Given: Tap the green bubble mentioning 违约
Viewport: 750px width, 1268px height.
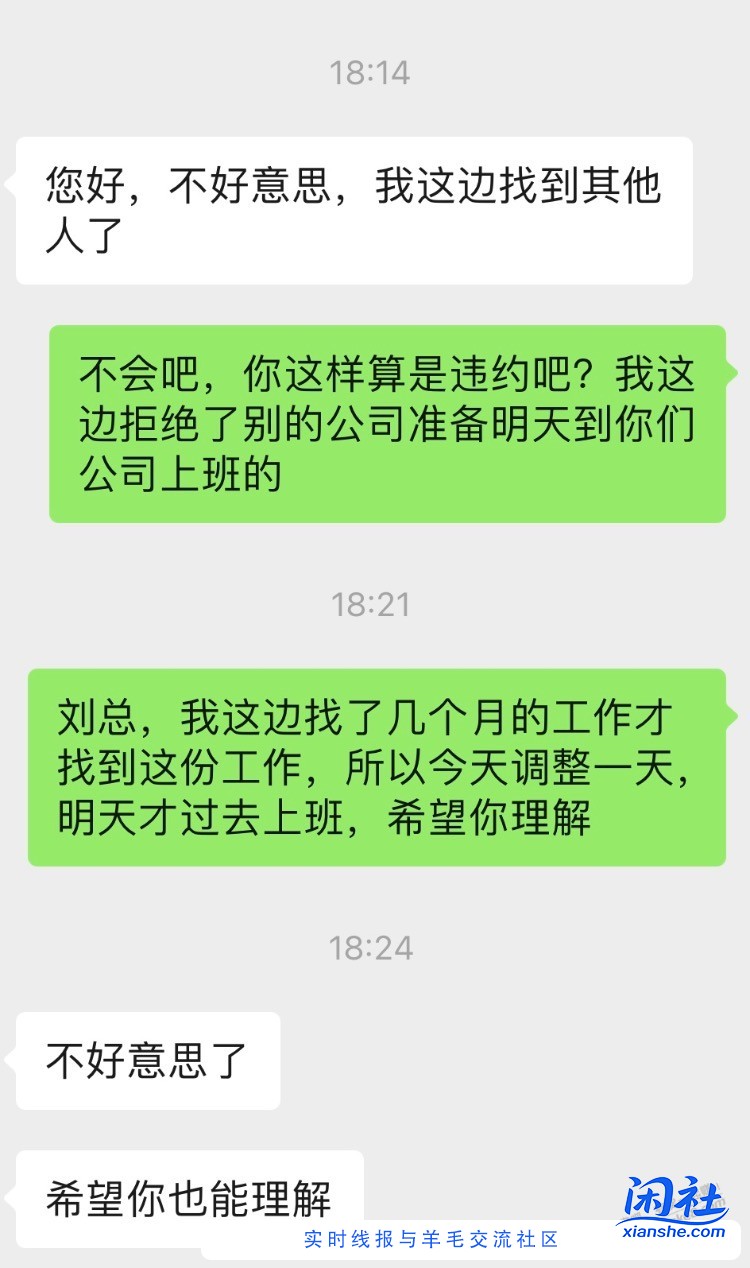Looking at the screenshot, I should (390, 422).
